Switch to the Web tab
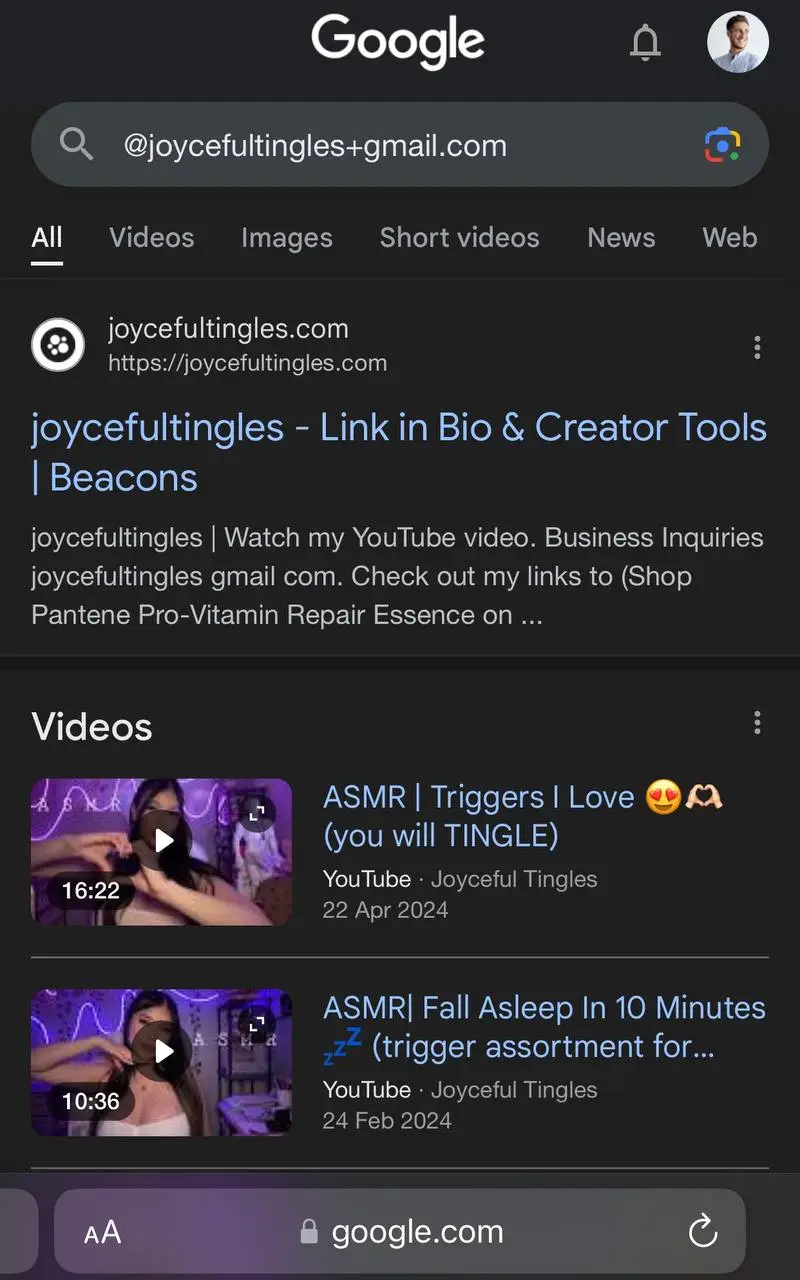This screenshot has width=800, height=1280. pos(730,238)
